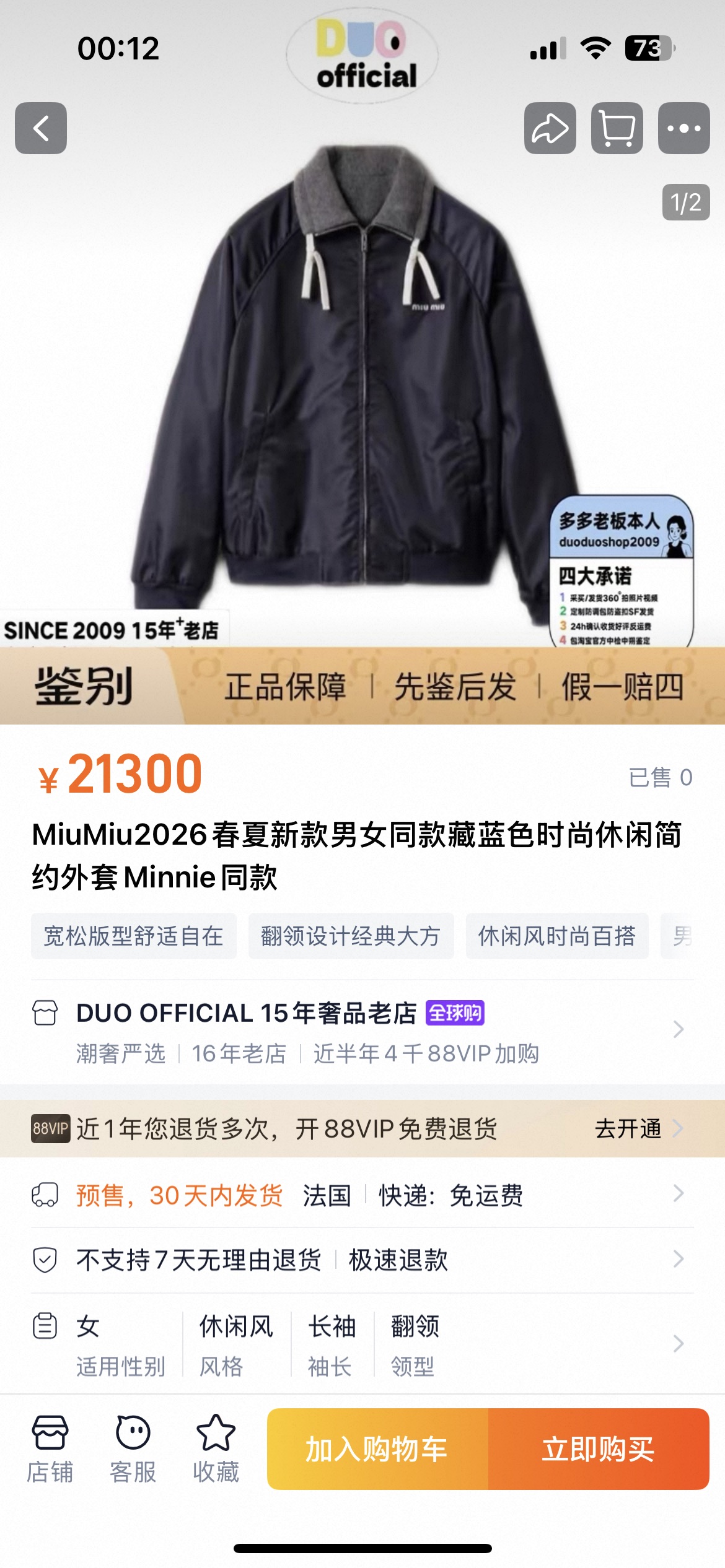Tap 加入购物车 to add to cart
The width and height of the screenshot is (725, 1568).
point(377,1449)
